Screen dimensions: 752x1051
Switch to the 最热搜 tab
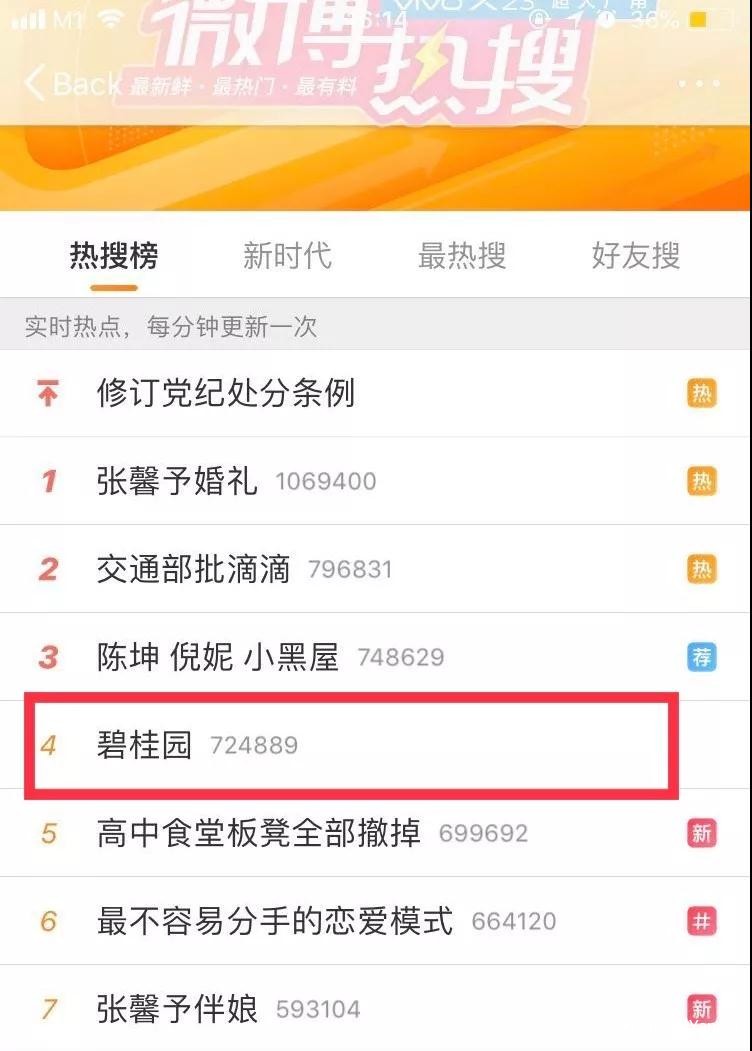pos(462,256)
